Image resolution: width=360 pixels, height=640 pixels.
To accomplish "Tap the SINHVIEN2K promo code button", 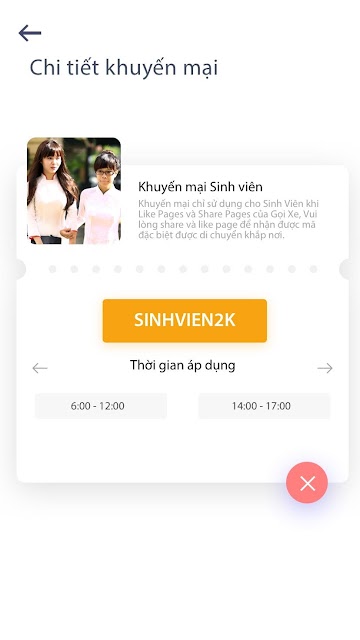I will pyautogui.click(x=184, y=320).
